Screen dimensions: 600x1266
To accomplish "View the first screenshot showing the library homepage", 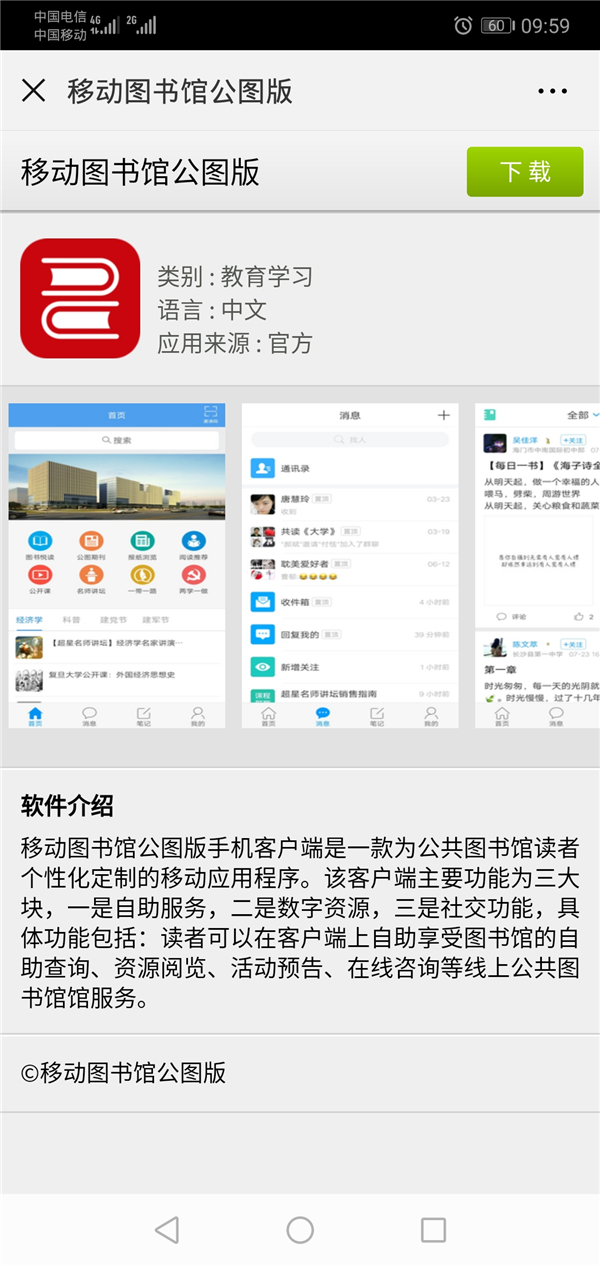I will tap(117, 565).
